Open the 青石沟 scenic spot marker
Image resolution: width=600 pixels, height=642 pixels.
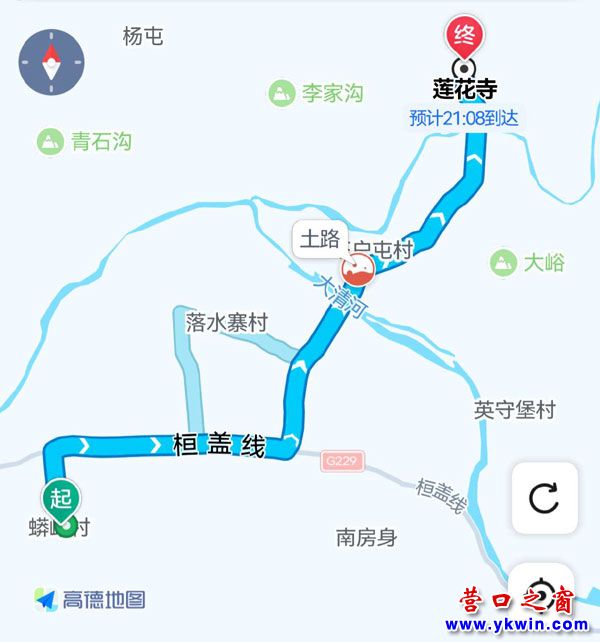tap(50, 141)
